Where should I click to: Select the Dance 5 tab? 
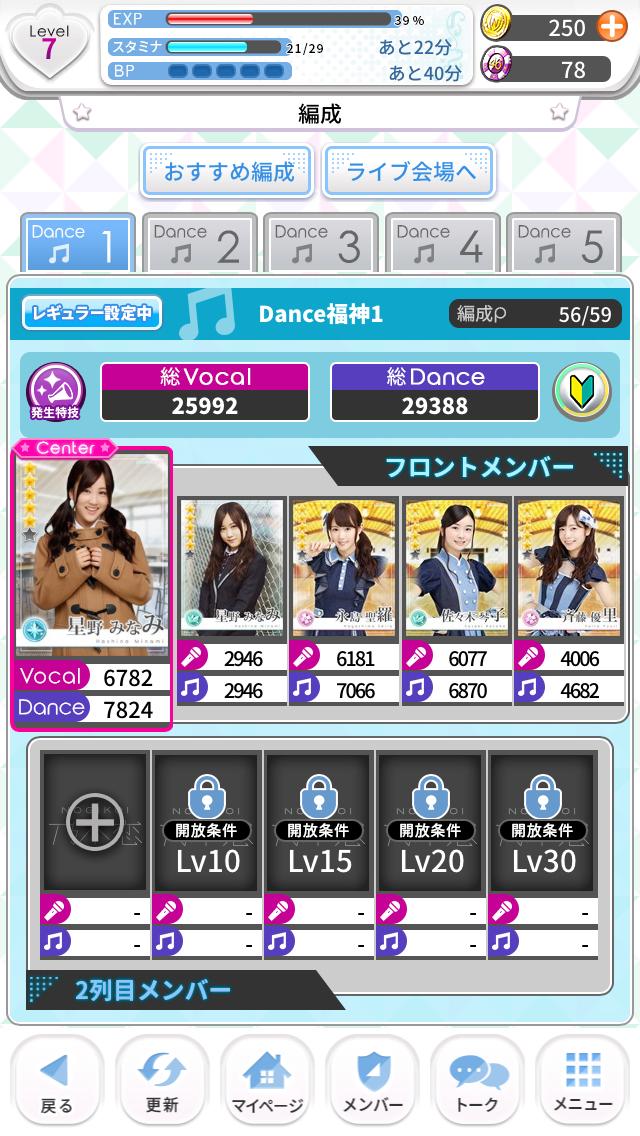click(562, 243)
